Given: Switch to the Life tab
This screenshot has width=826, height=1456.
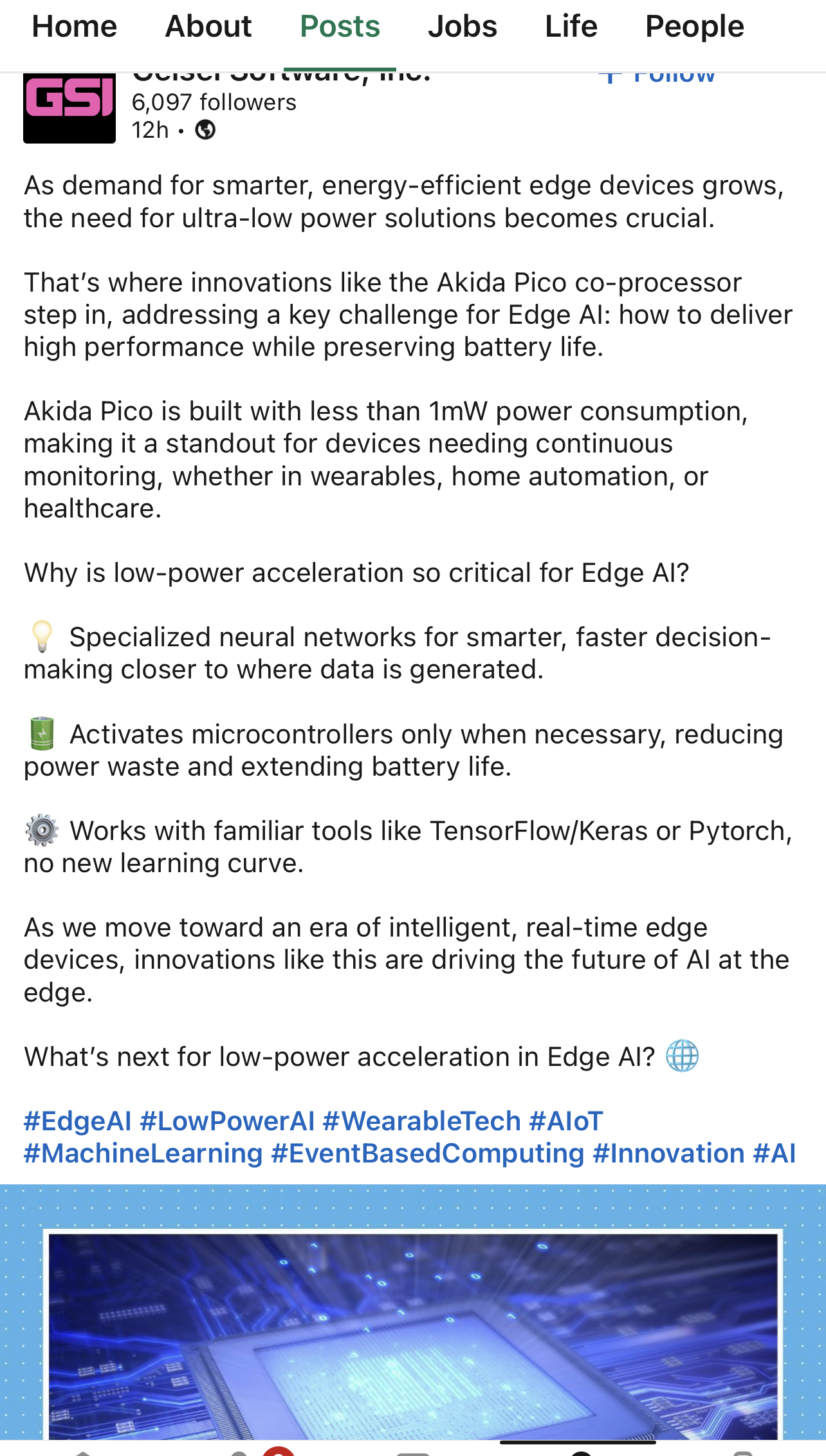Looking at the screenshot, I should 571,27.
